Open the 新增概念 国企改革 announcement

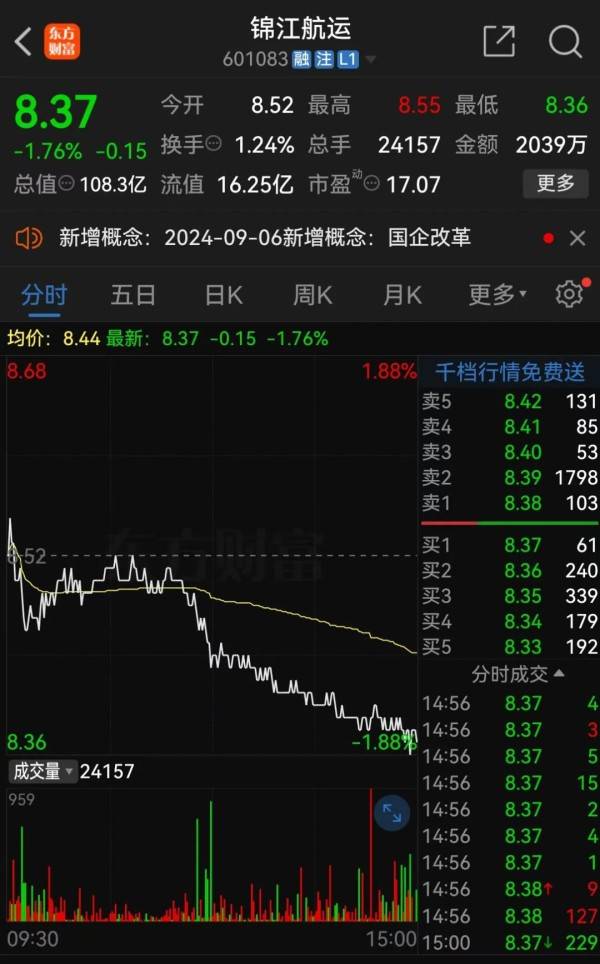click(x=265, y=238)
